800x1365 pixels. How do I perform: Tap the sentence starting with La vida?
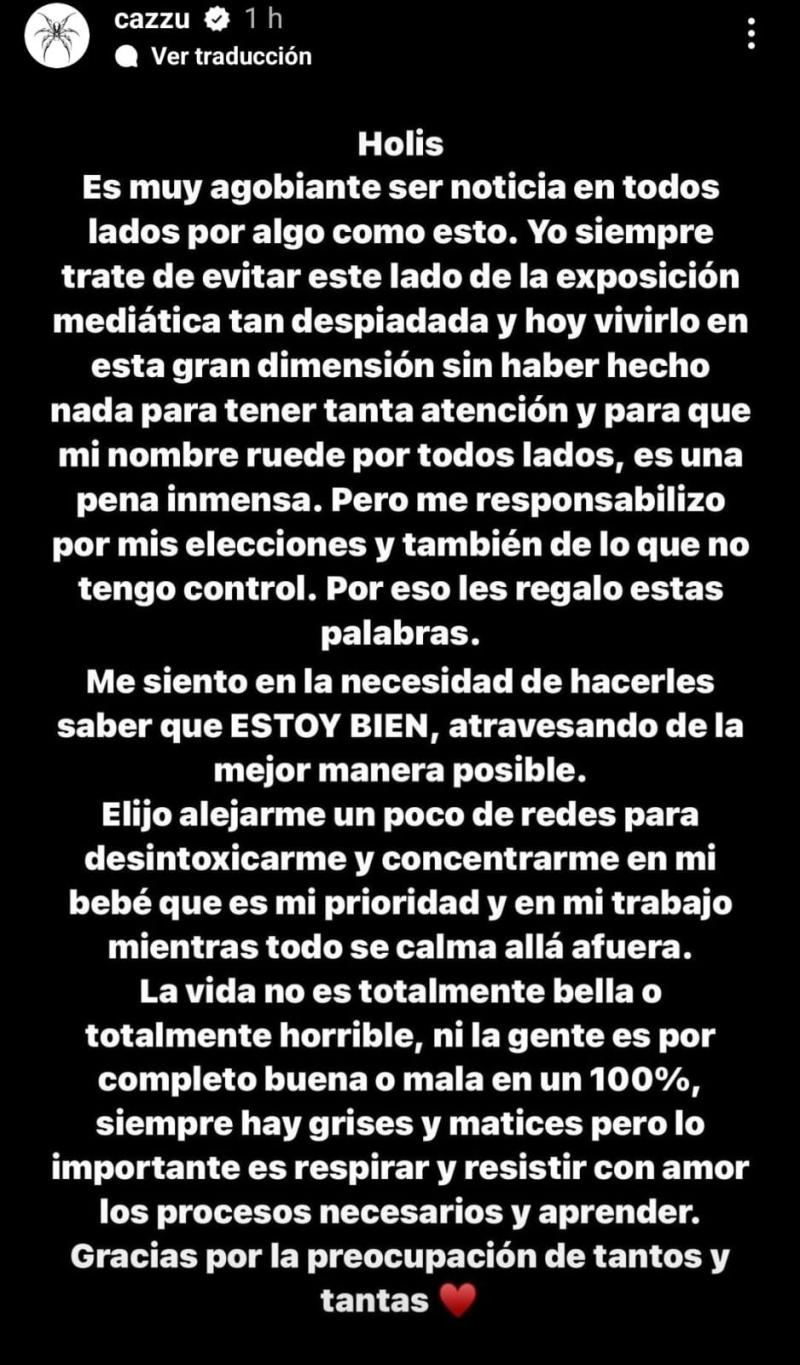400,993
